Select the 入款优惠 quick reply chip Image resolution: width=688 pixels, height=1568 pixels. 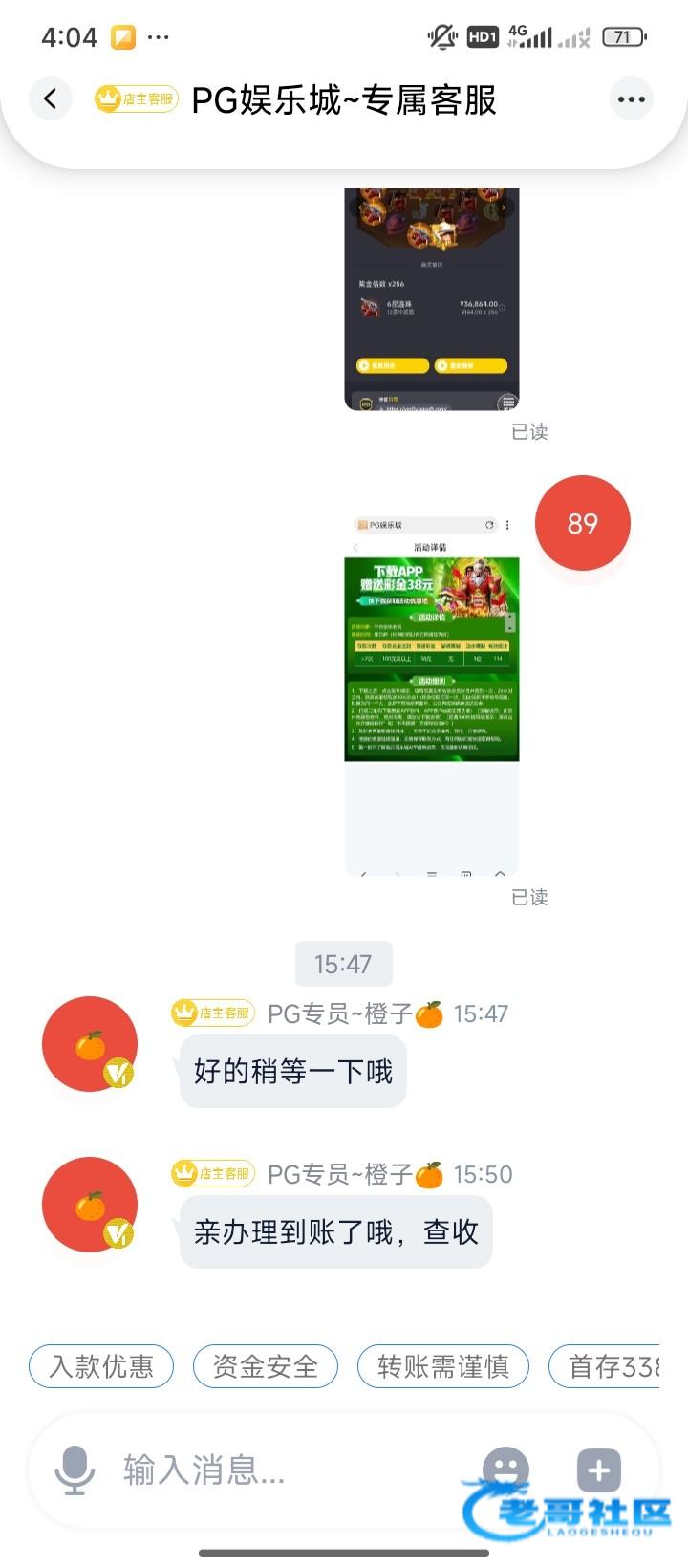(x=101, y=1366)
